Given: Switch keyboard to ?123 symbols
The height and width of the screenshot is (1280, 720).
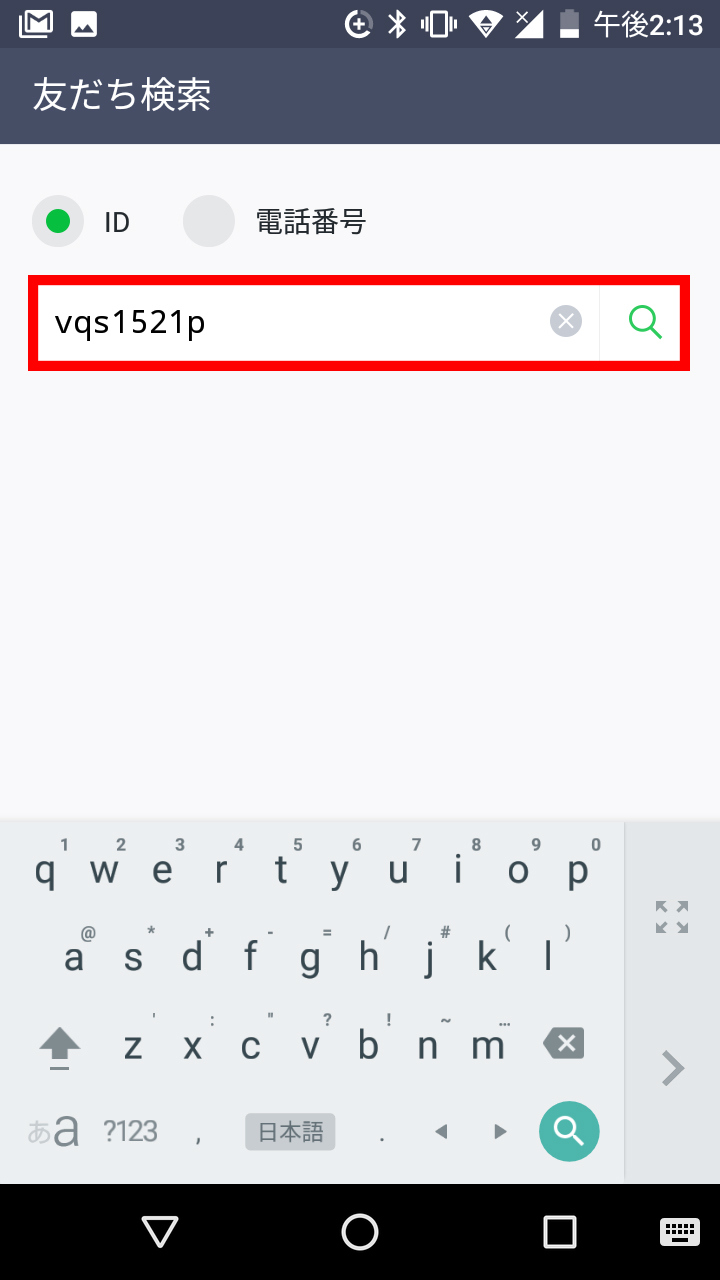Looking at the screenshot, I should (130, 1131).
